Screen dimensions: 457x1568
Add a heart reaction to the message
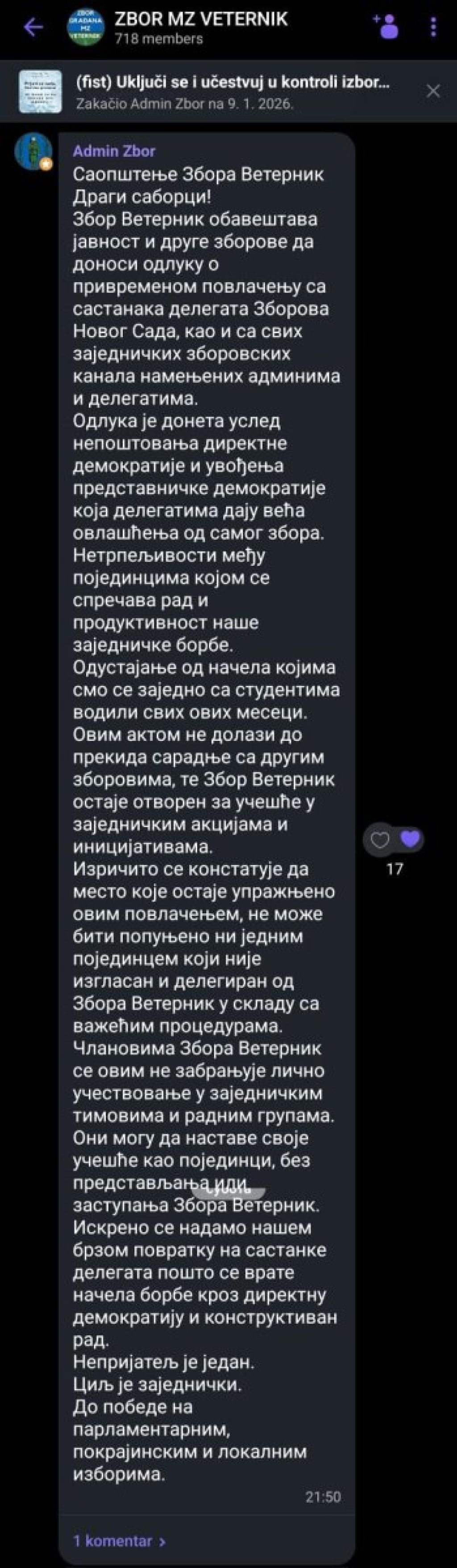380,840
